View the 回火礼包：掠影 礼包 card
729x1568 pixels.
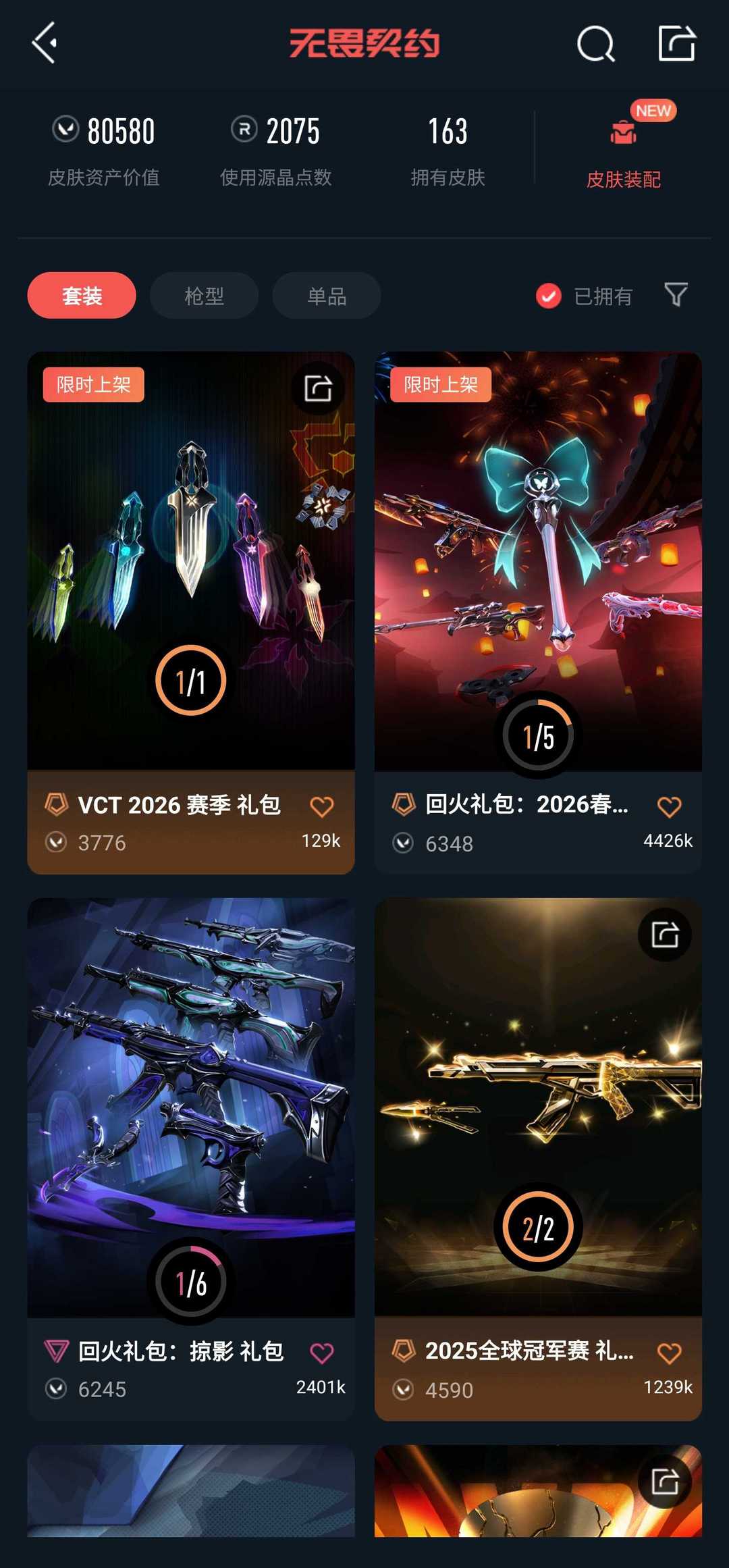click(x=190, y=1107)
